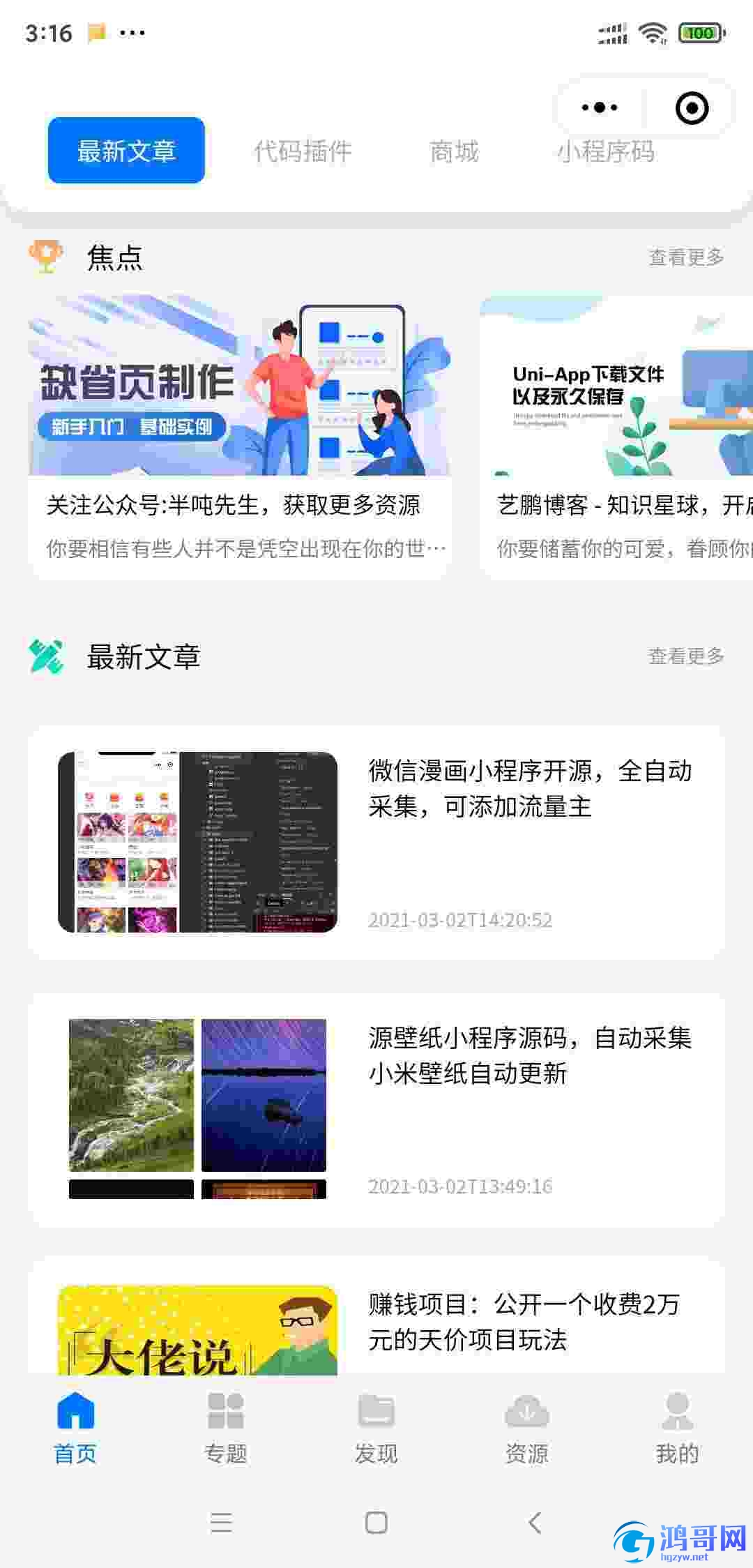Open article 微信漫画小程序开源
Screen dimensions: 753x1568
[376, 841]
